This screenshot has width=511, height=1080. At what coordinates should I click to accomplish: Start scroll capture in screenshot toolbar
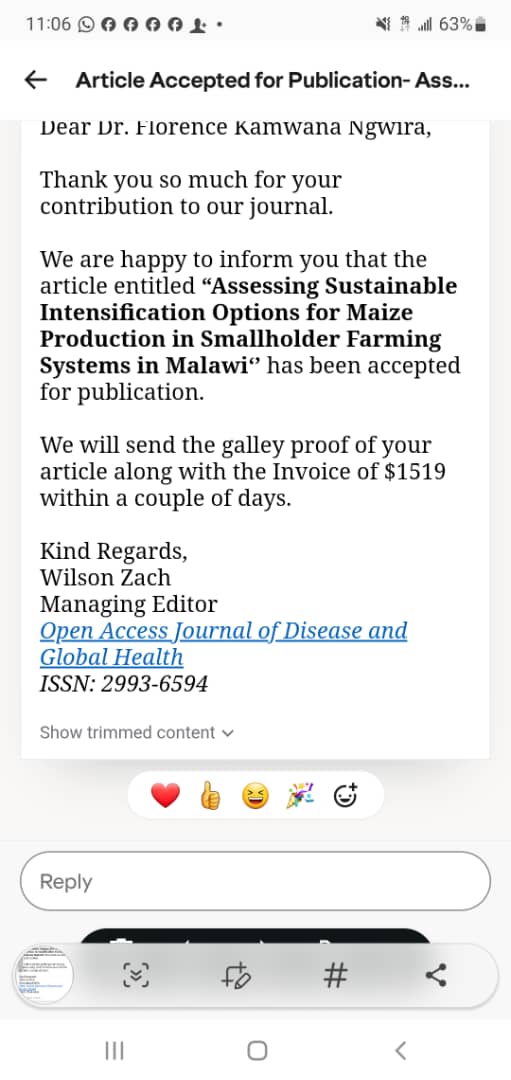click(x=136, y=975)
